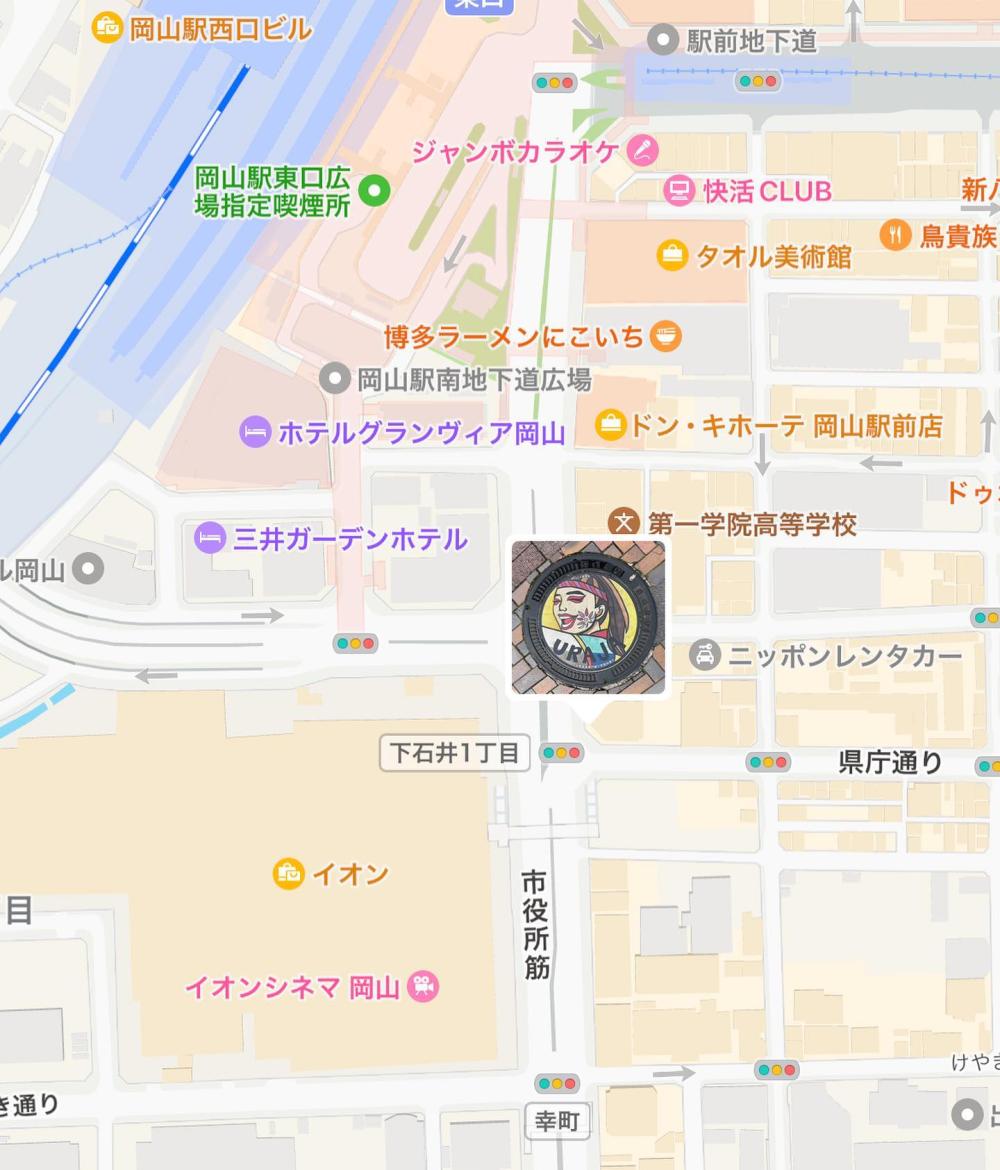Tap the 快活CLUB place marker
1000x1170 pixels.
[680, 190]
